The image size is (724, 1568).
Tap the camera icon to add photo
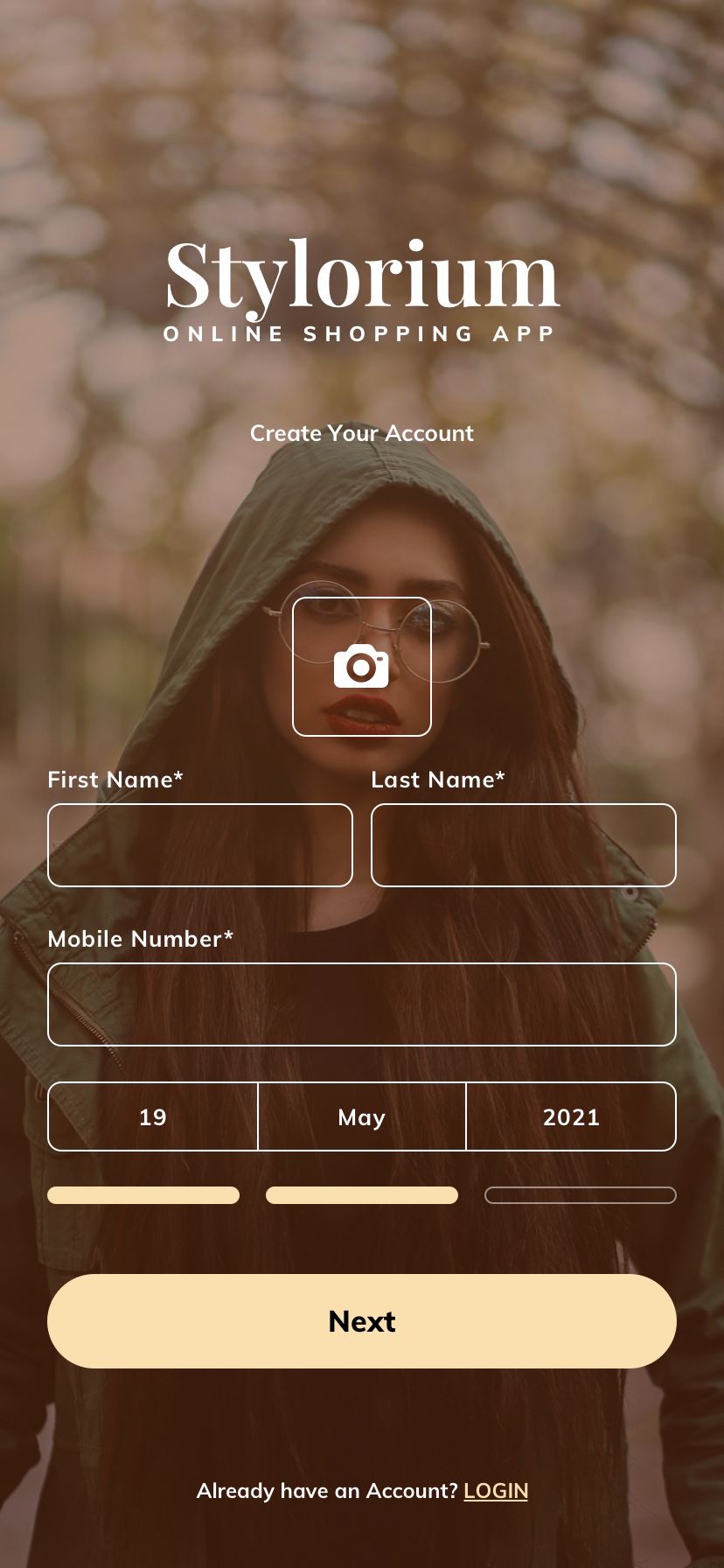coord(361,667)
